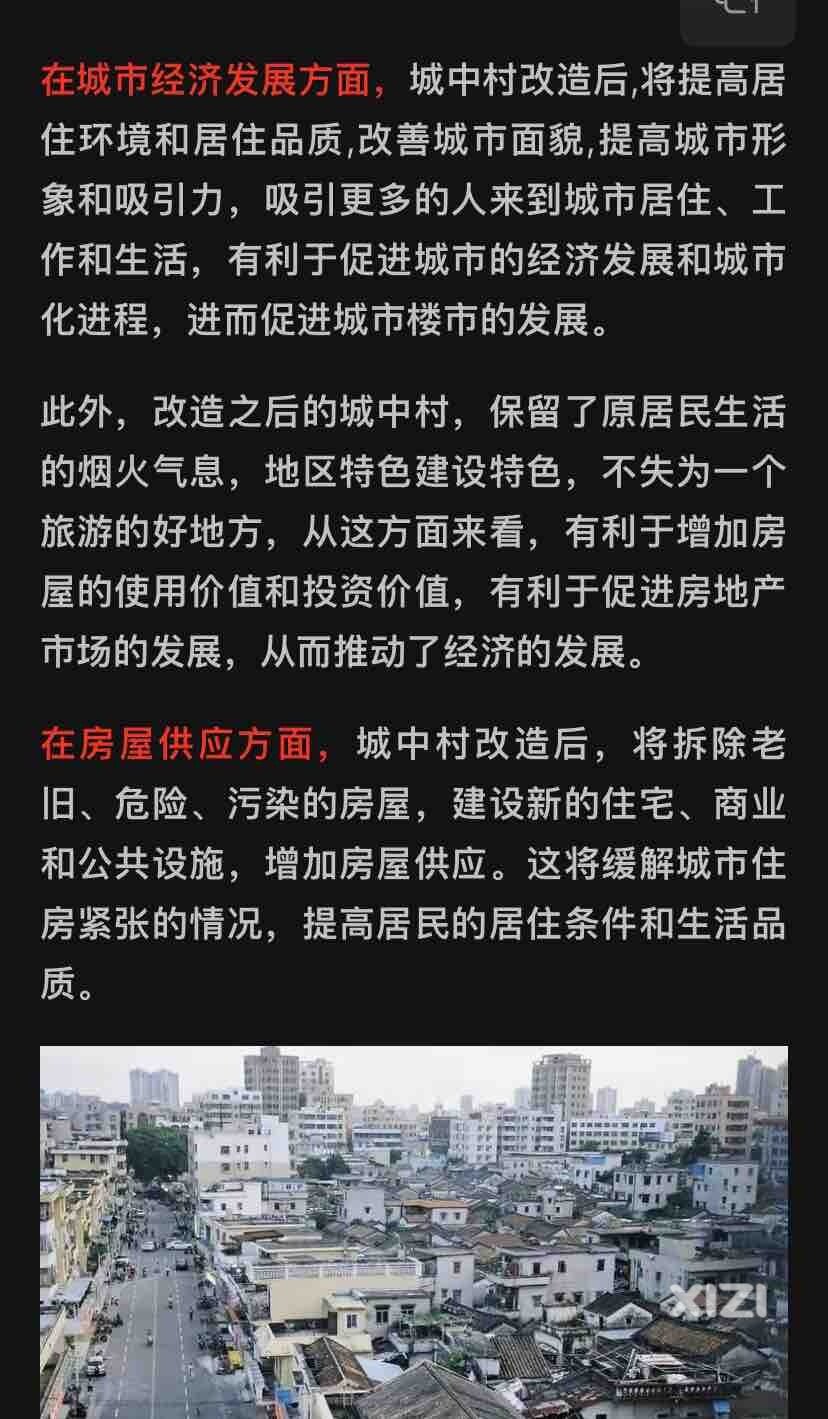828x1419 pixels.
Task: Tap the floating button at the top right
Action: [738, 18]
